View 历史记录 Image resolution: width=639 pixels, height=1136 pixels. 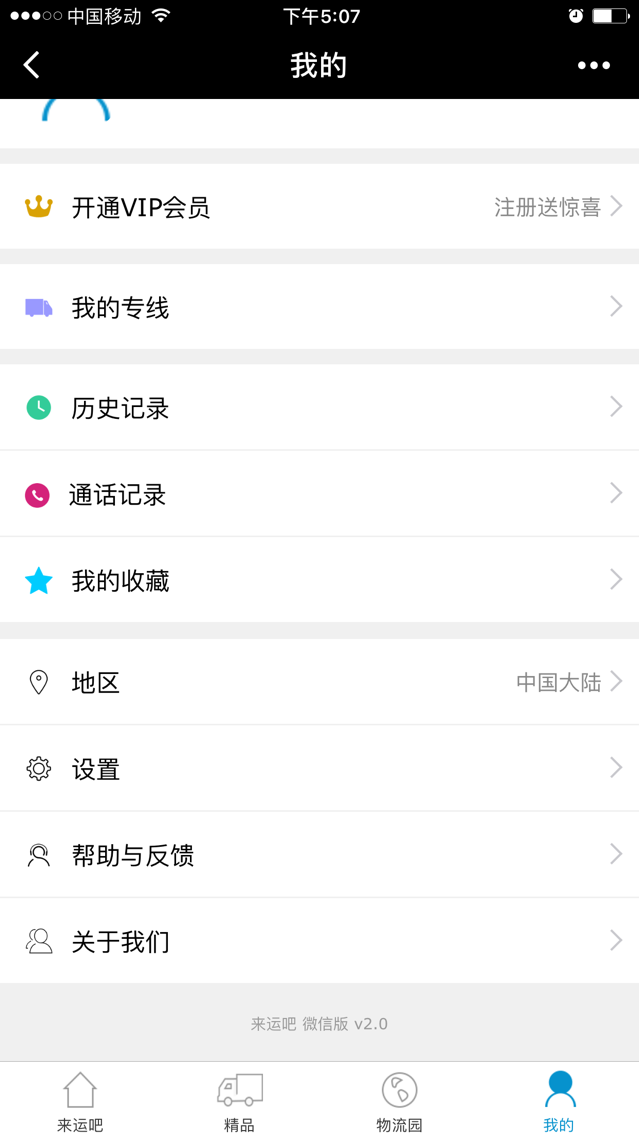[319, 407]
